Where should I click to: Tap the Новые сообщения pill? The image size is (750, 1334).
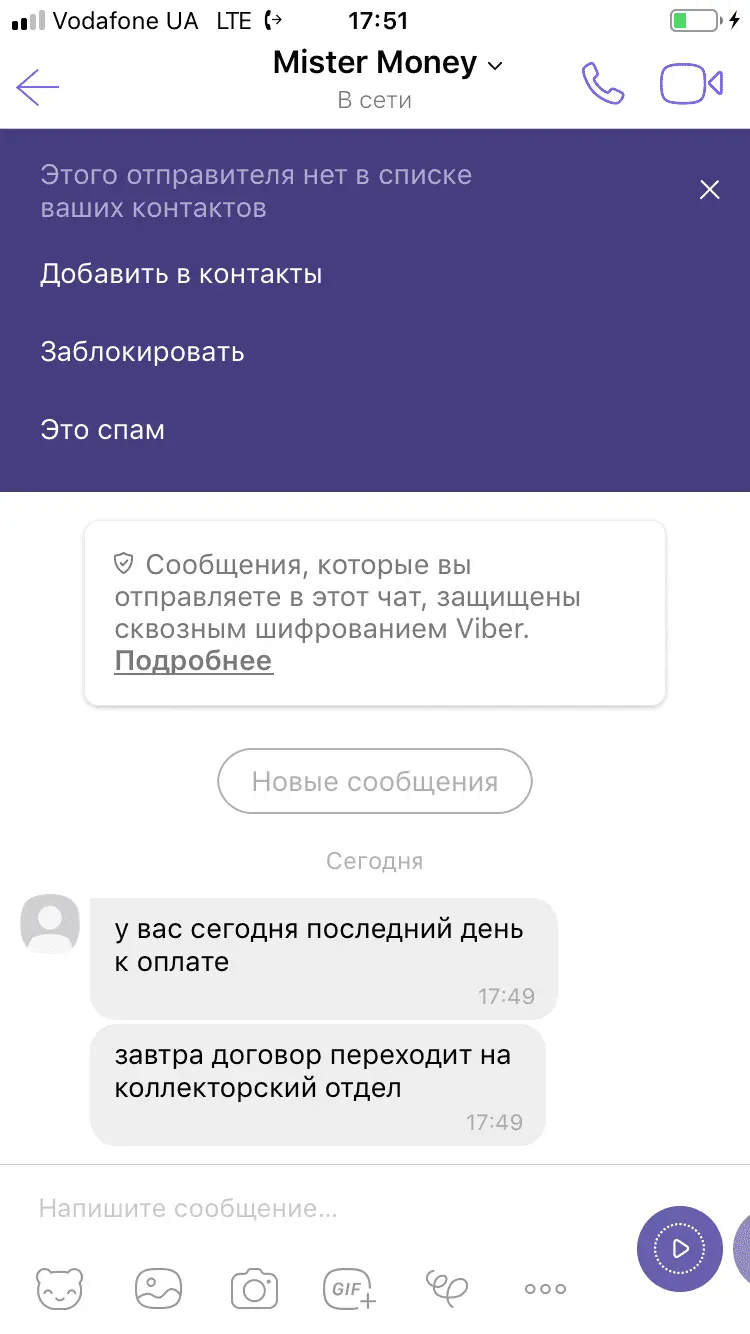(x=374, y=781)
